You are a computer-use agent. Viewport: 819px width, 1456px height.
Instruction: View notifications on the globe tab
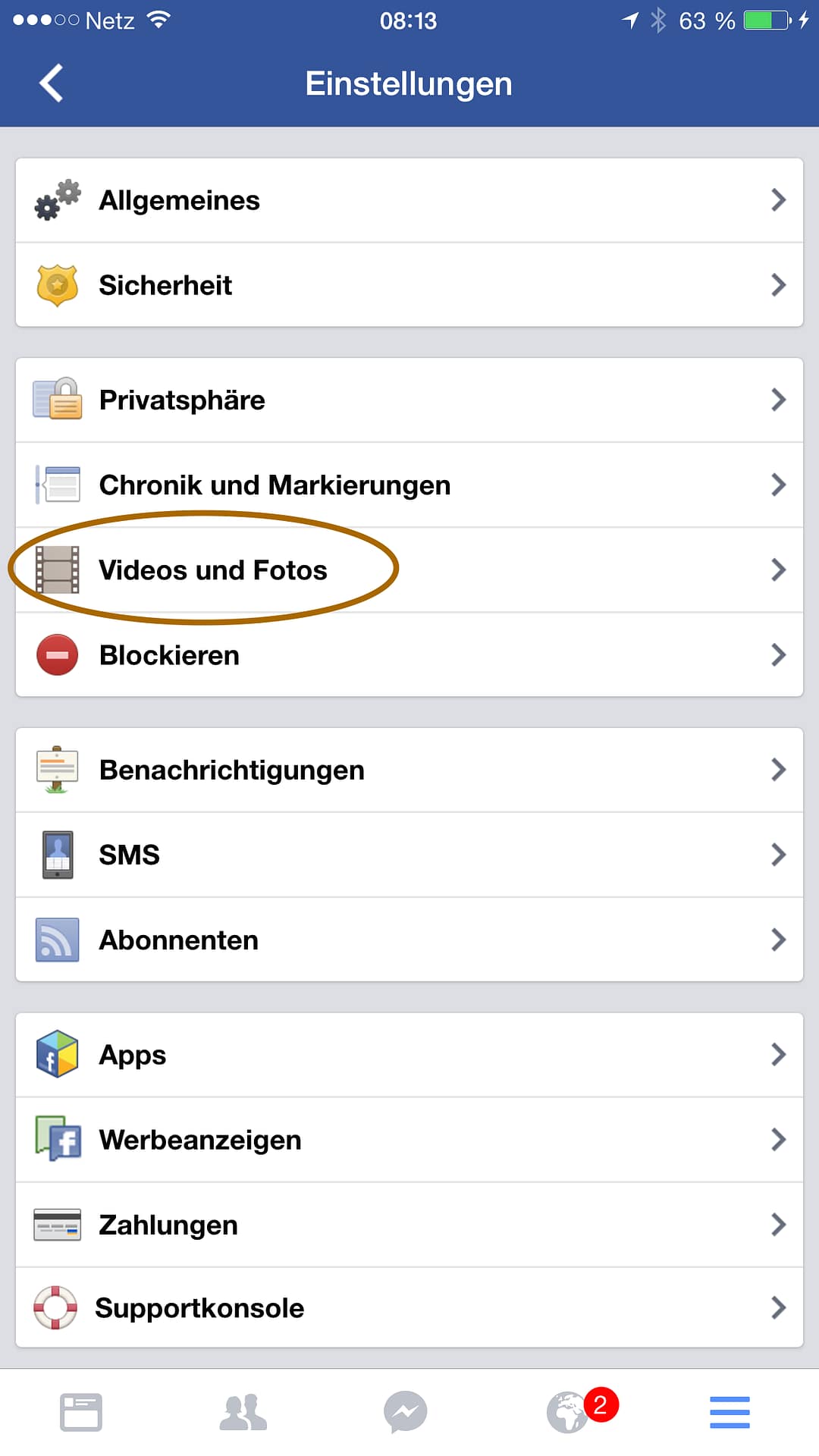click(569, 1412)
